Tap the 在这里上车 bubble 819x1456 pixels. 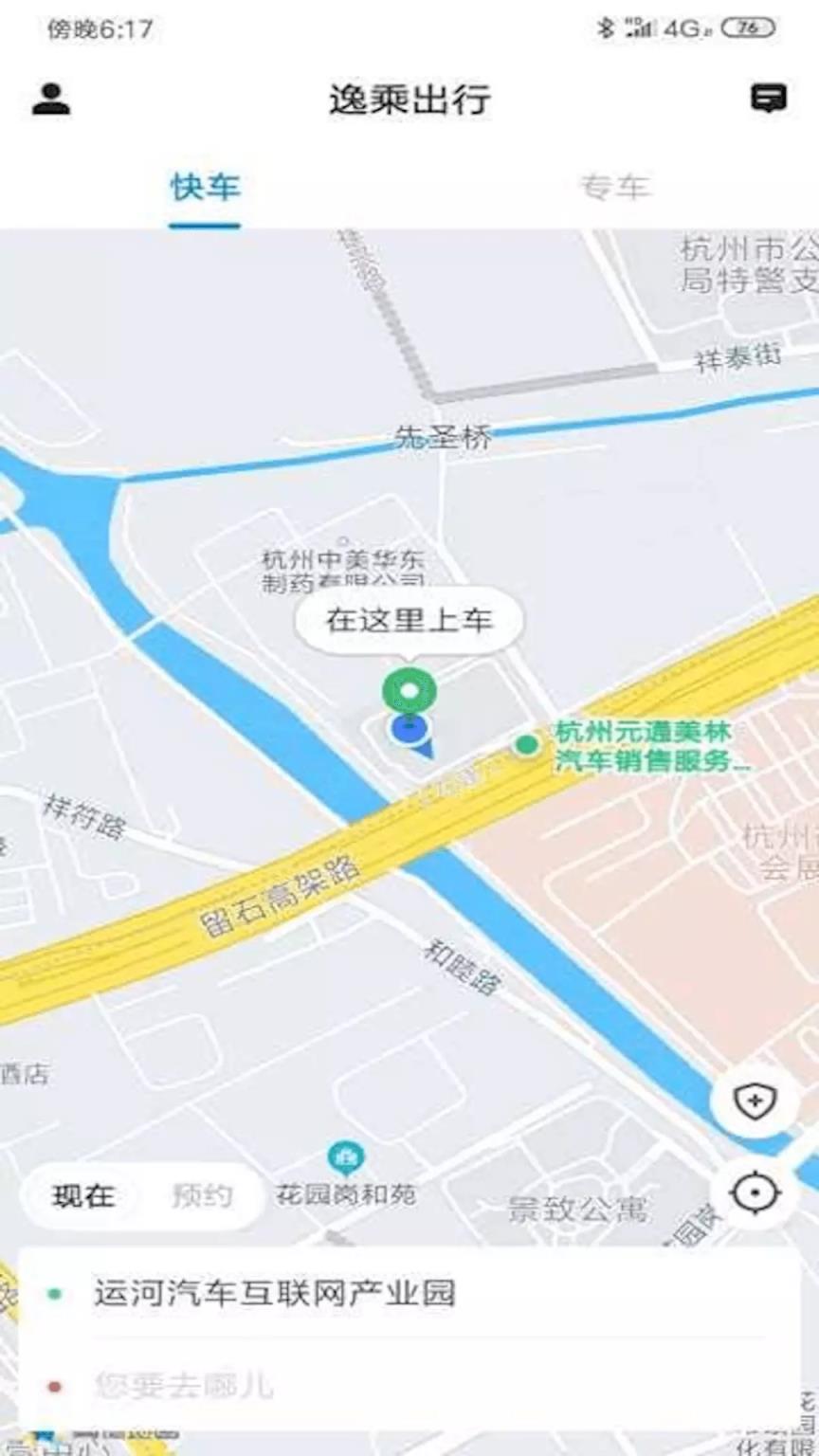click(409, 621)
